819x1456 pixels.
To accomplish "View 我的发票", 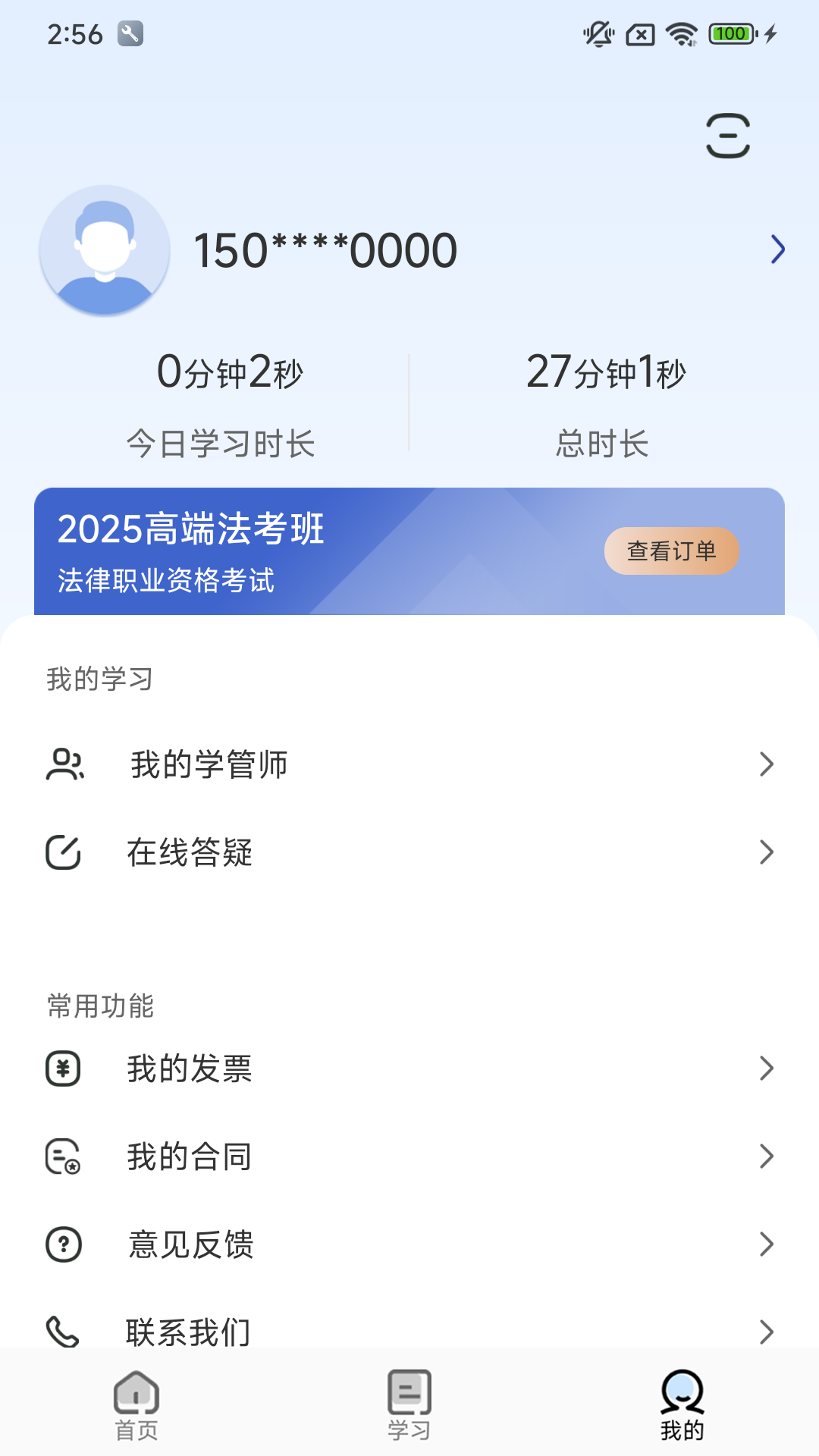I will click(x=409, y=1068).
